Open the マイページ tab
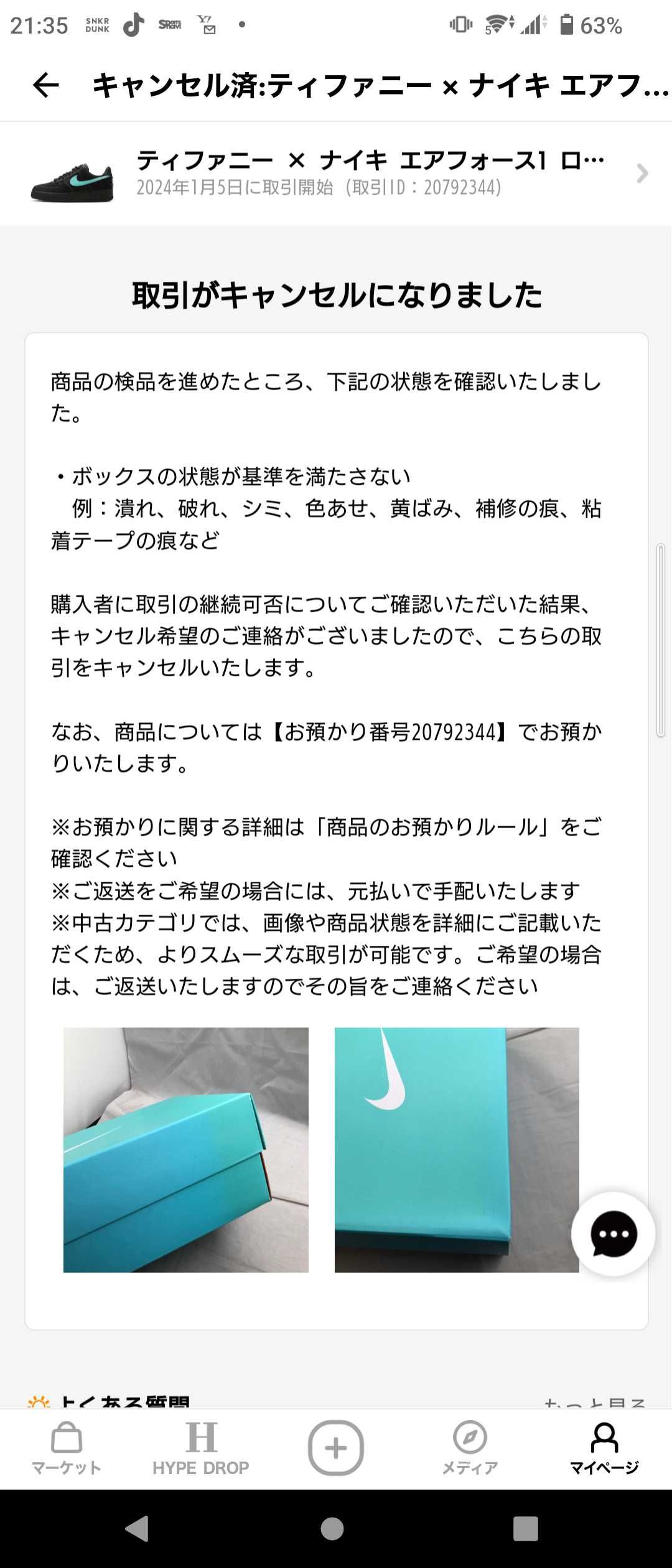This screenshot has width=672, height=1568. pos(605,1449)
